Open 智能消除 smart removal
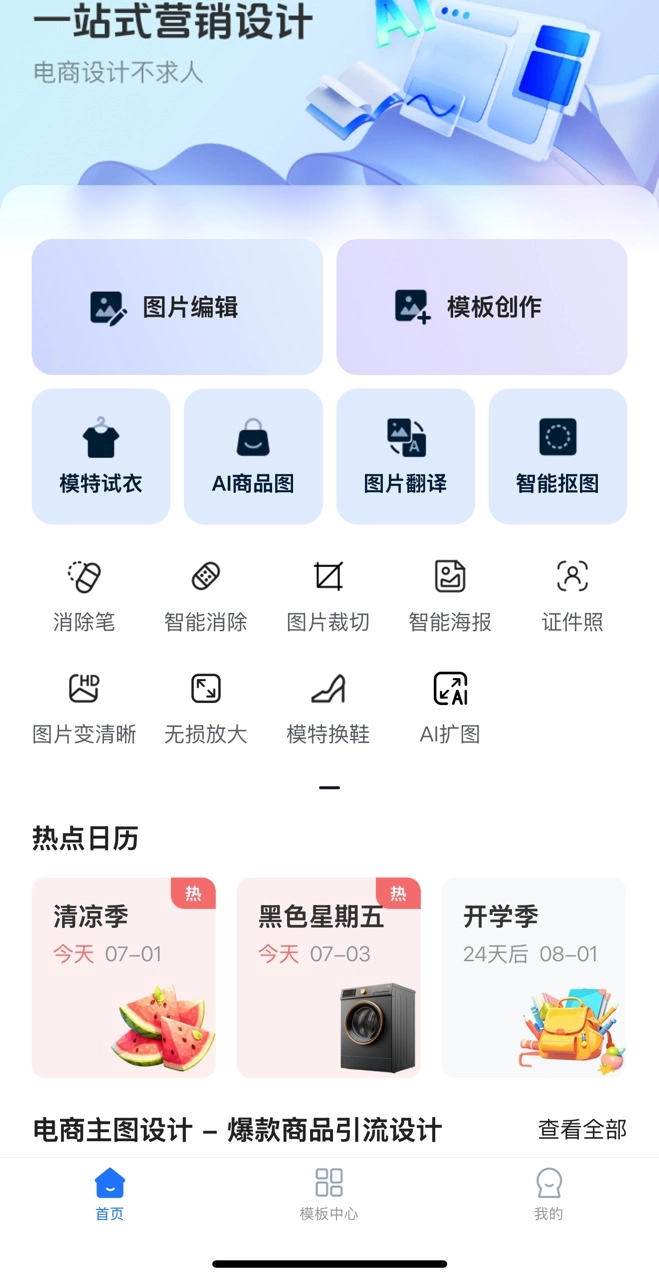Image resolution: width=659 pixels, height=1280 pixels. click(x=206, y=596)
